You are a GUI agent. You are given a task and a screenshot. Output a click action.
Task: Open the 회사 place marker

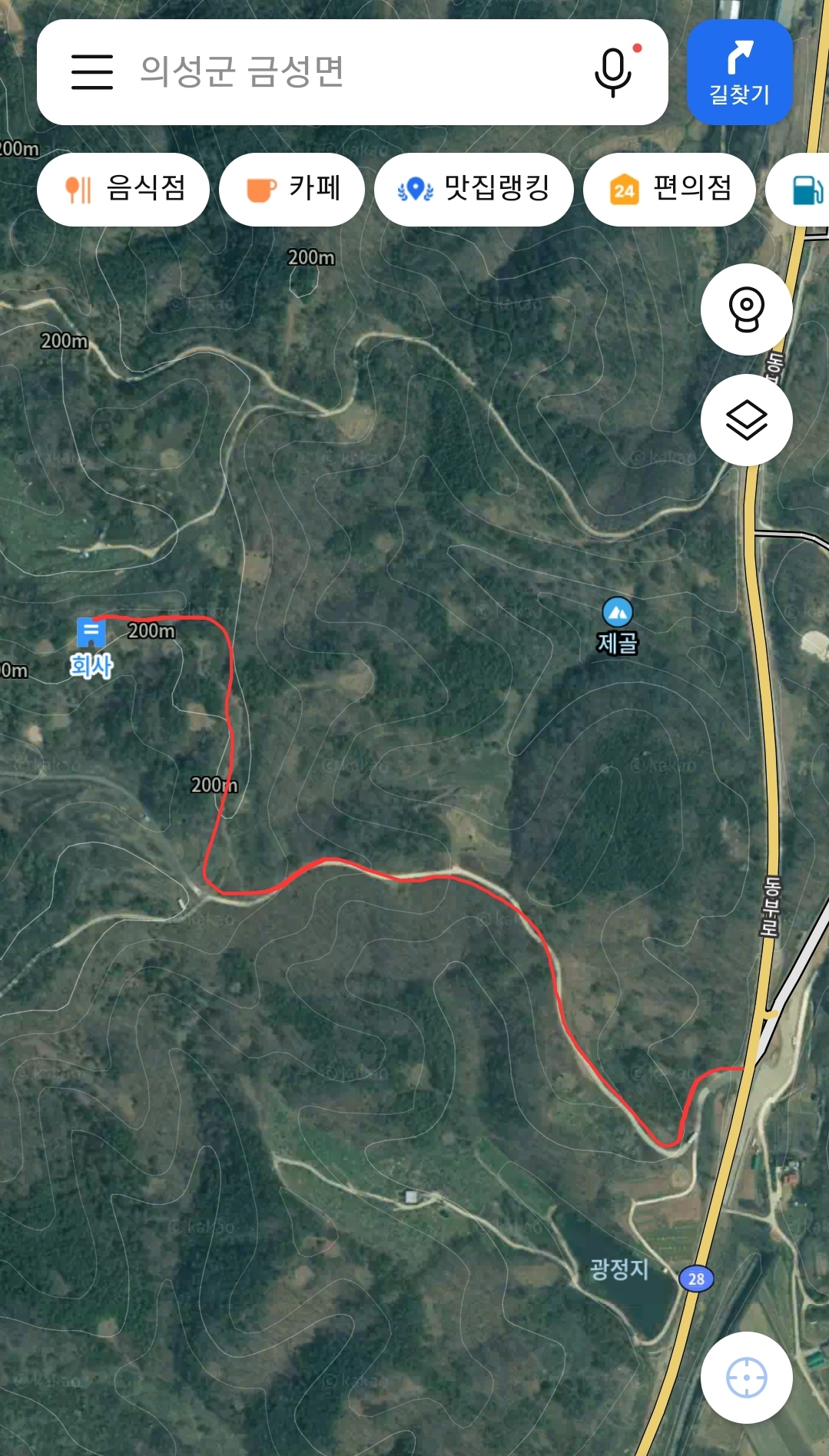[91, 634]
